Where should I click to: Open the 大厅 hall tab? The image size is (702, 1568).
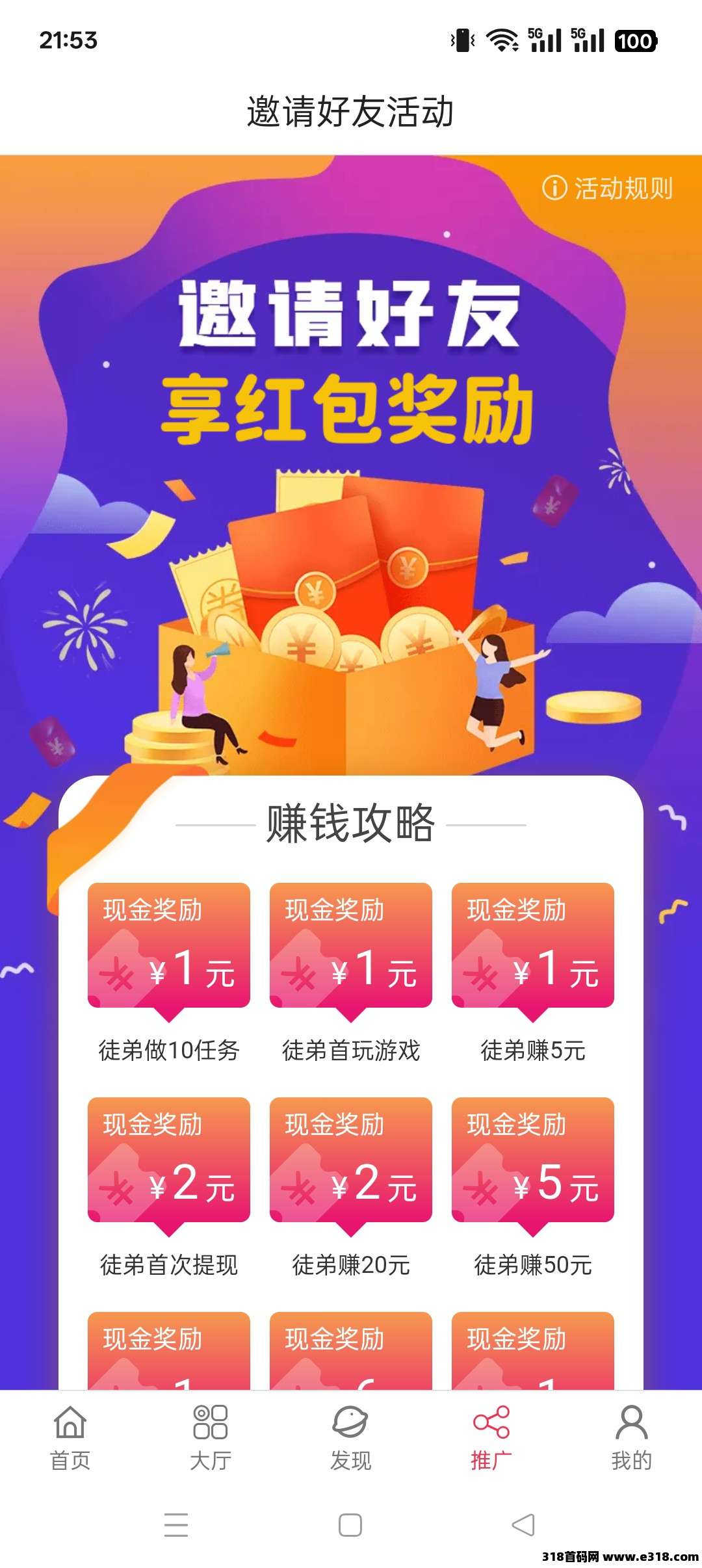coord(210,1437)
